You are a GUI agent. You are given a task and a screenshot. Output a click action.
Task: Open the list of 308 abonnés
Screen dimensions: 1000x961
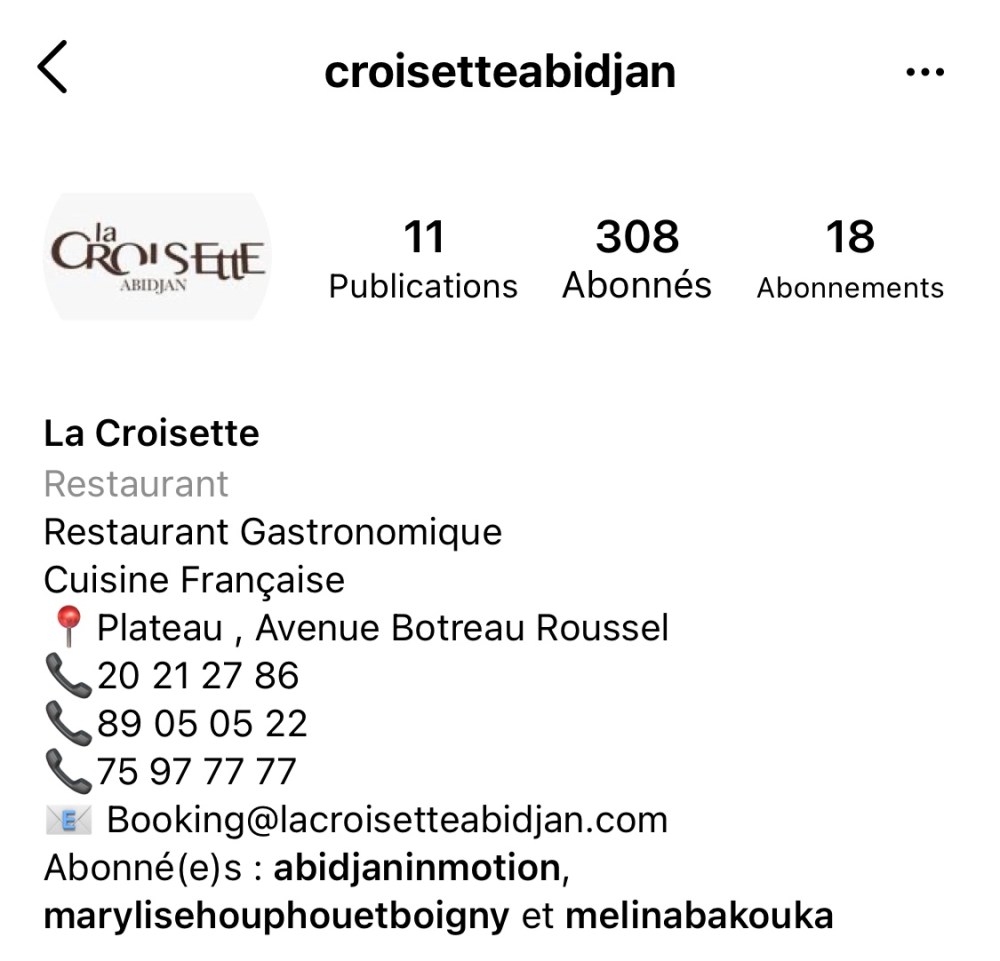pyautogui.click(x=637, y=260)
